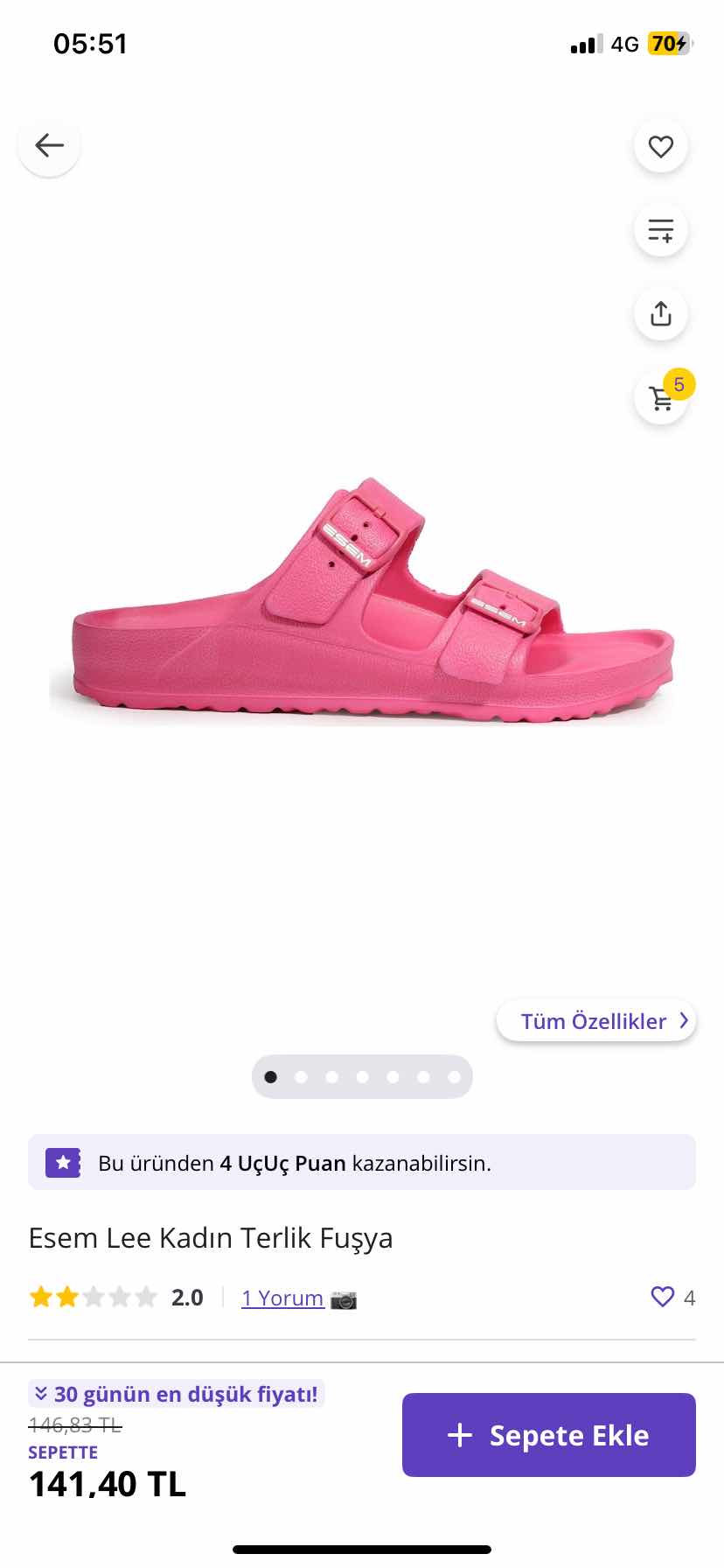Share this product

[x=660, y=314]
